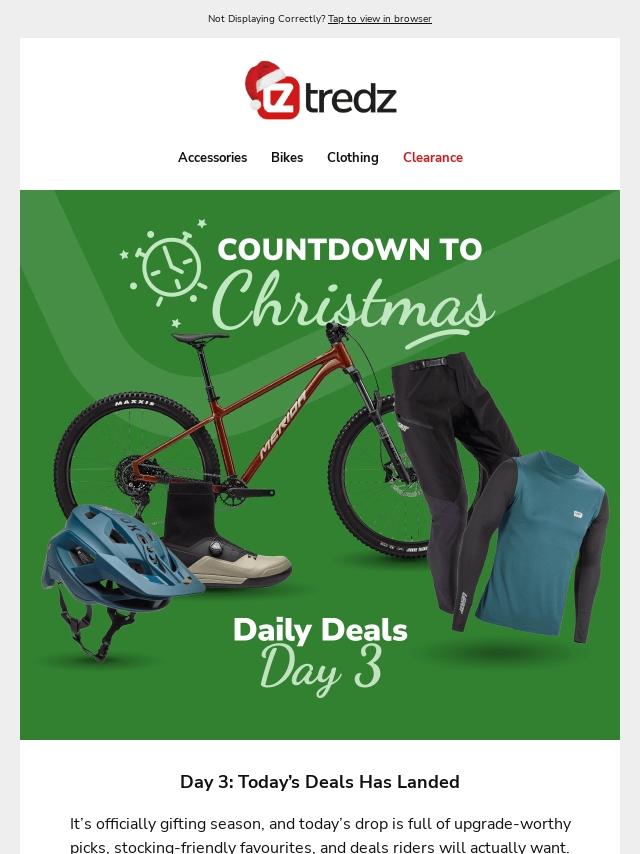Image resolution: width=640 pixels, height=854 pixels.
Task: Open the Bikes category
Action: [x=287, y=158]
